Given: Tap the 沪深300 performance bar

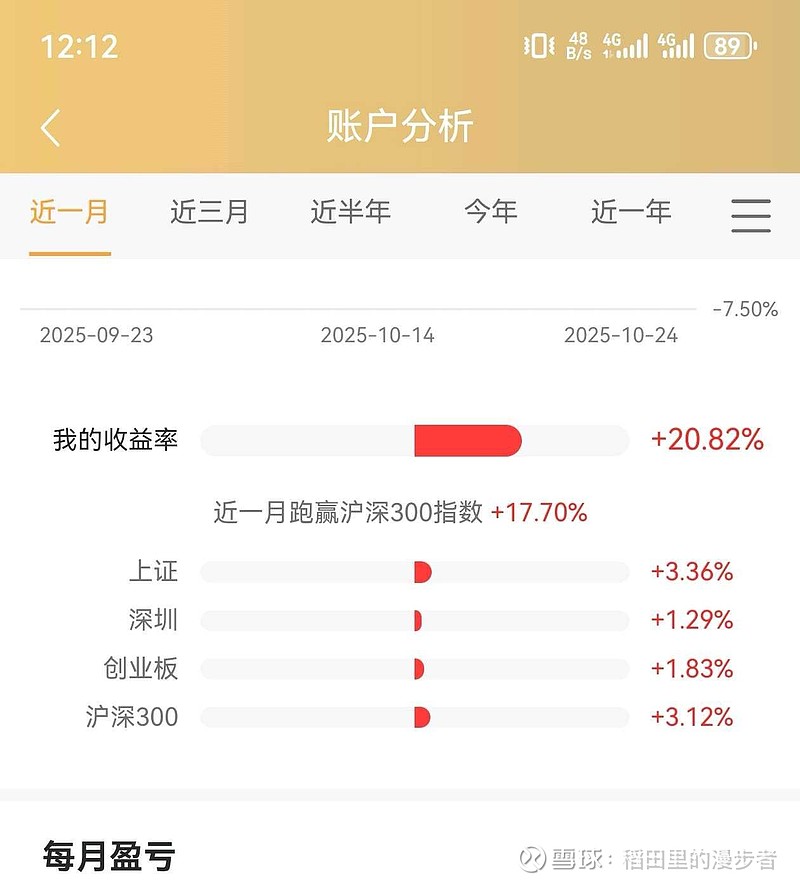Looking at the screenshot, I should (415, 717).
